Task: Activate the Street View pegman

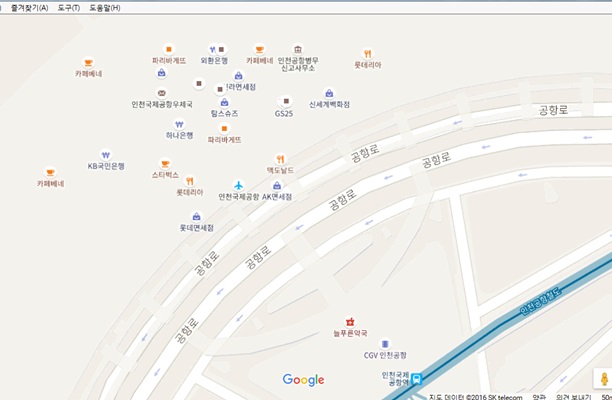Action: click(x=602, y=378)
